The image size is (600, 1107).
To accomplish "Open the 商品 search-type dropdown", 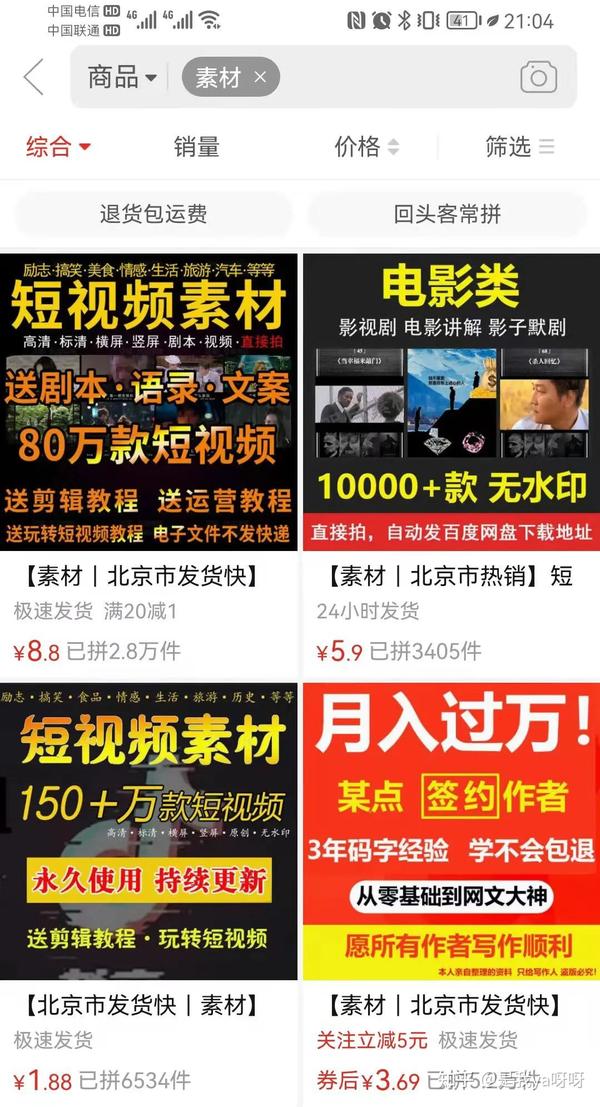I will pyautogui.click(x=122, y=77).
